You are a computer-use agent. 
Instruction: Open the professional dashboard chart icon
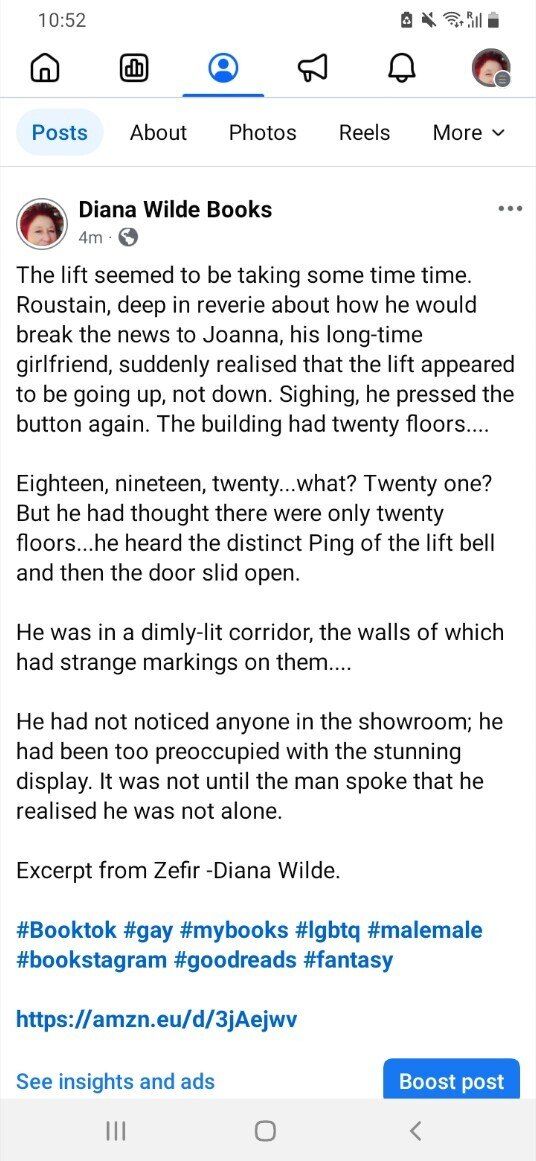click(133, 69)
